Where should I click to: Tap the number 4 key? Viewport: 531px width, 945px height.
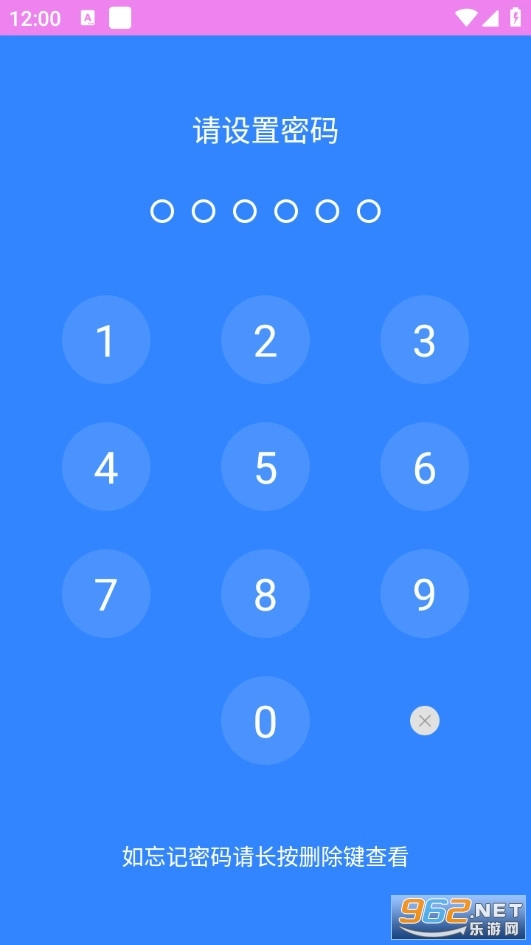(x=106, y=466)
